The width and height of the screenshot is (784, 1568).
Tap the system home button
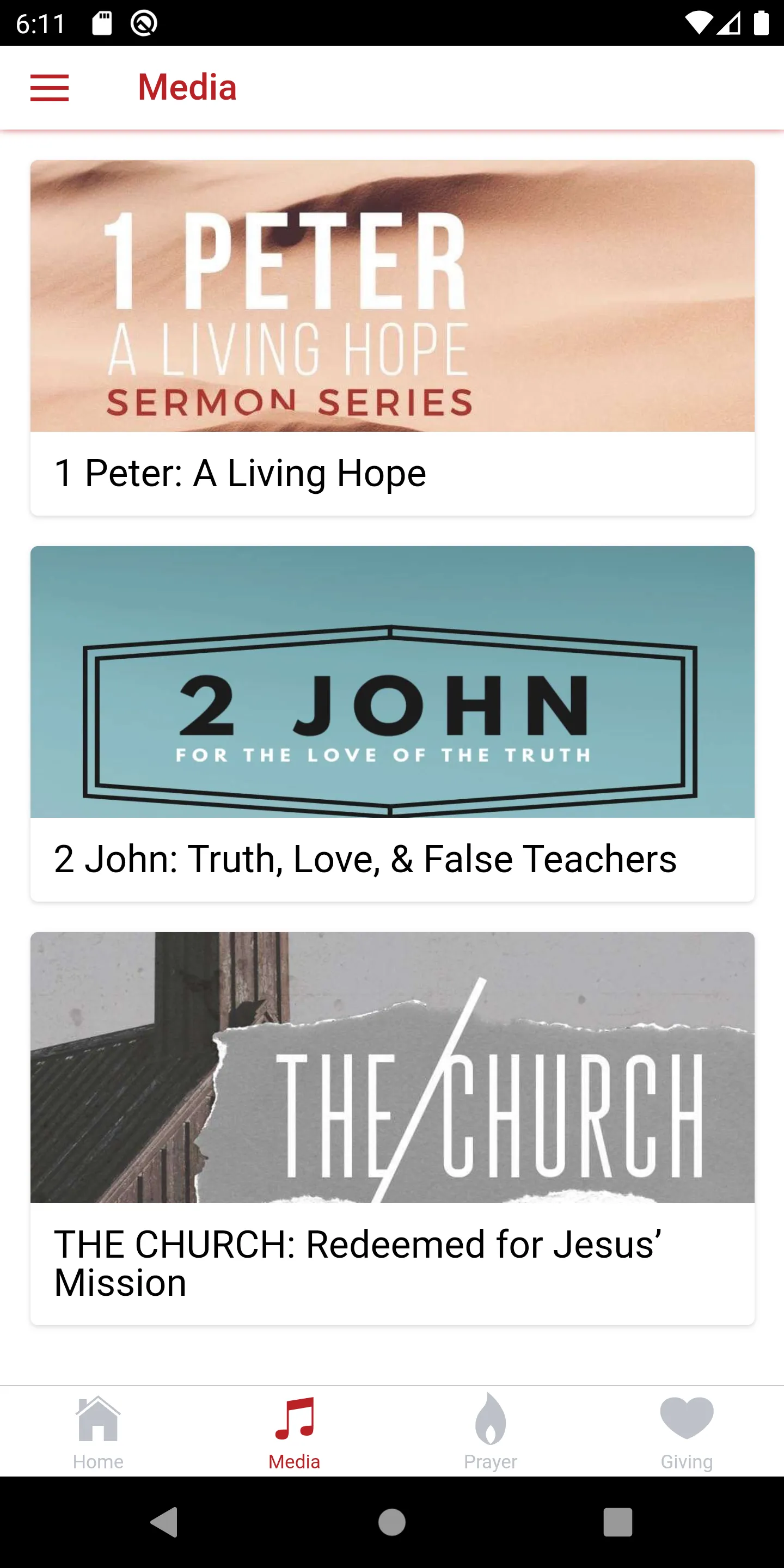pos(391,1522)
